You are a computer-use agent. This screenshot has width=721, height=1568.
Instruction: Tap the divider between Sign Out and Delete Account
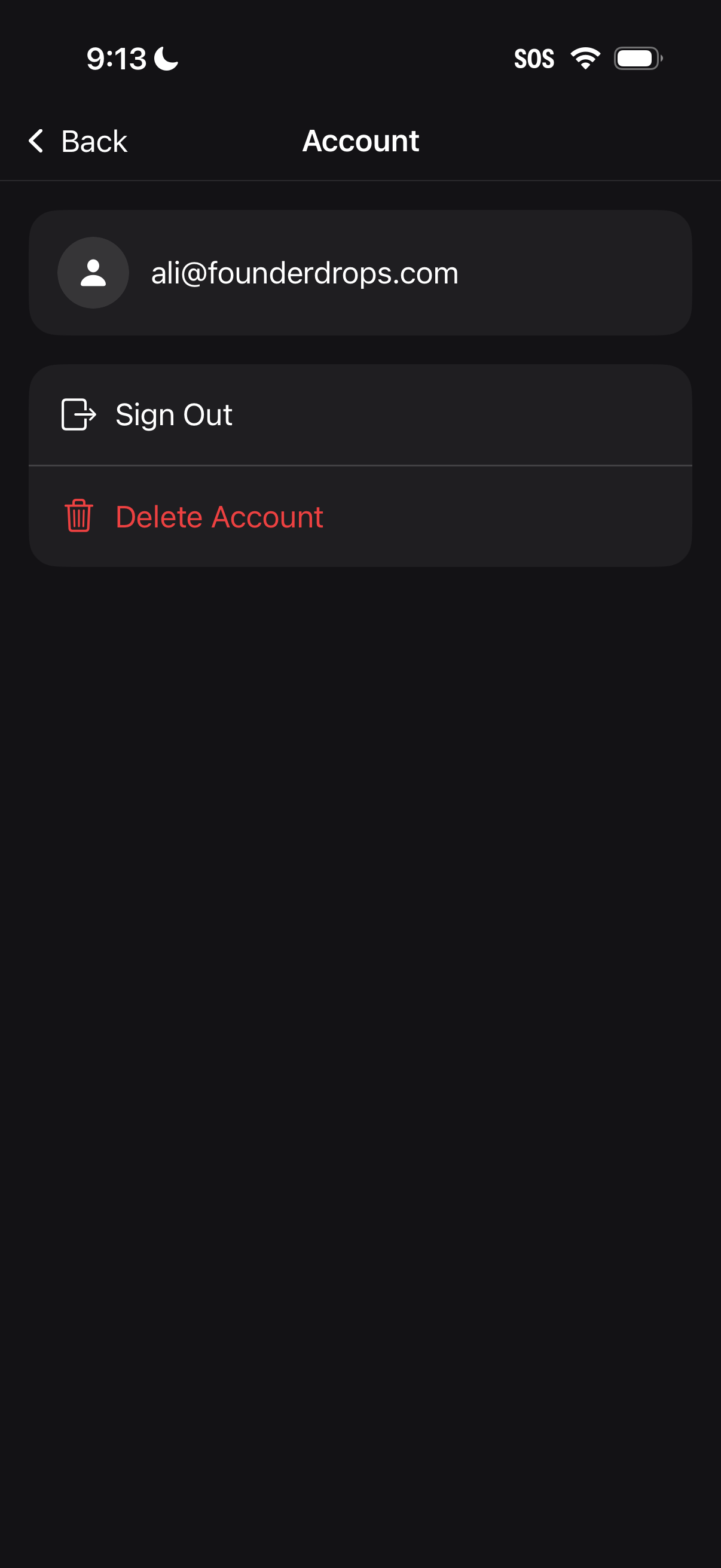[x=360, y=465]
